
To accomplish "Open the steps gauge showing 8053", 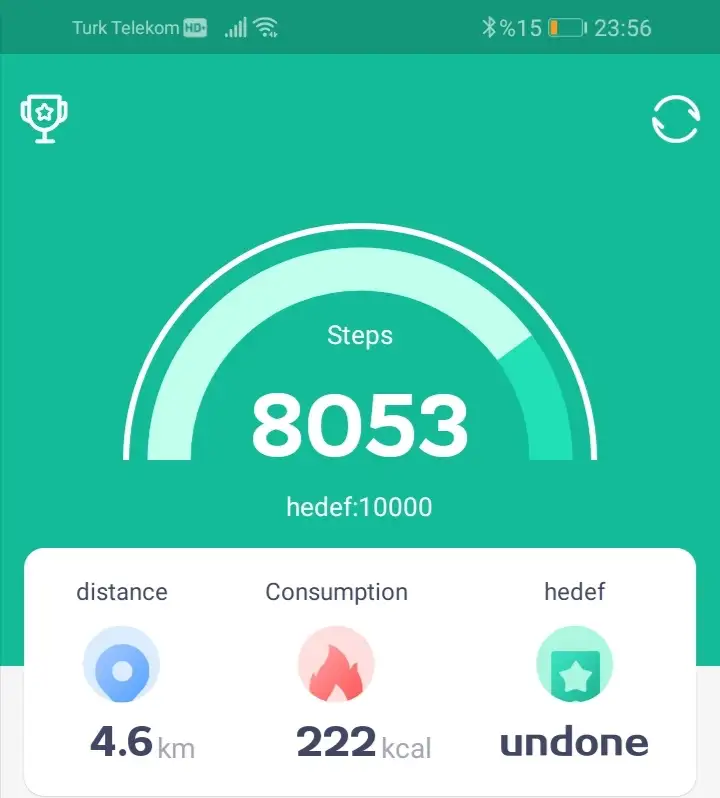I will point(360,400).
